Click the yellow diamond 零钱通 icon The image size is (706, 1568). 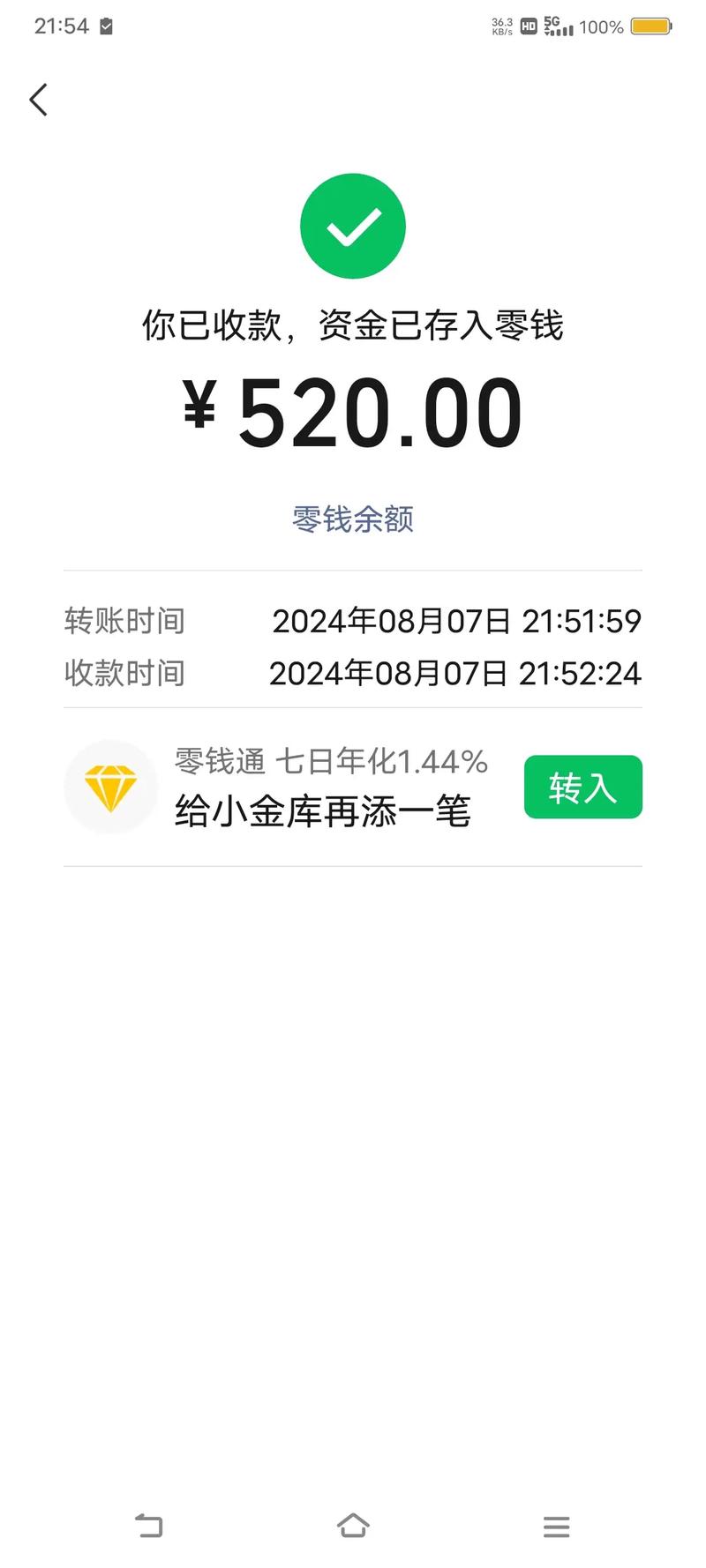click(x=111, y=787)
